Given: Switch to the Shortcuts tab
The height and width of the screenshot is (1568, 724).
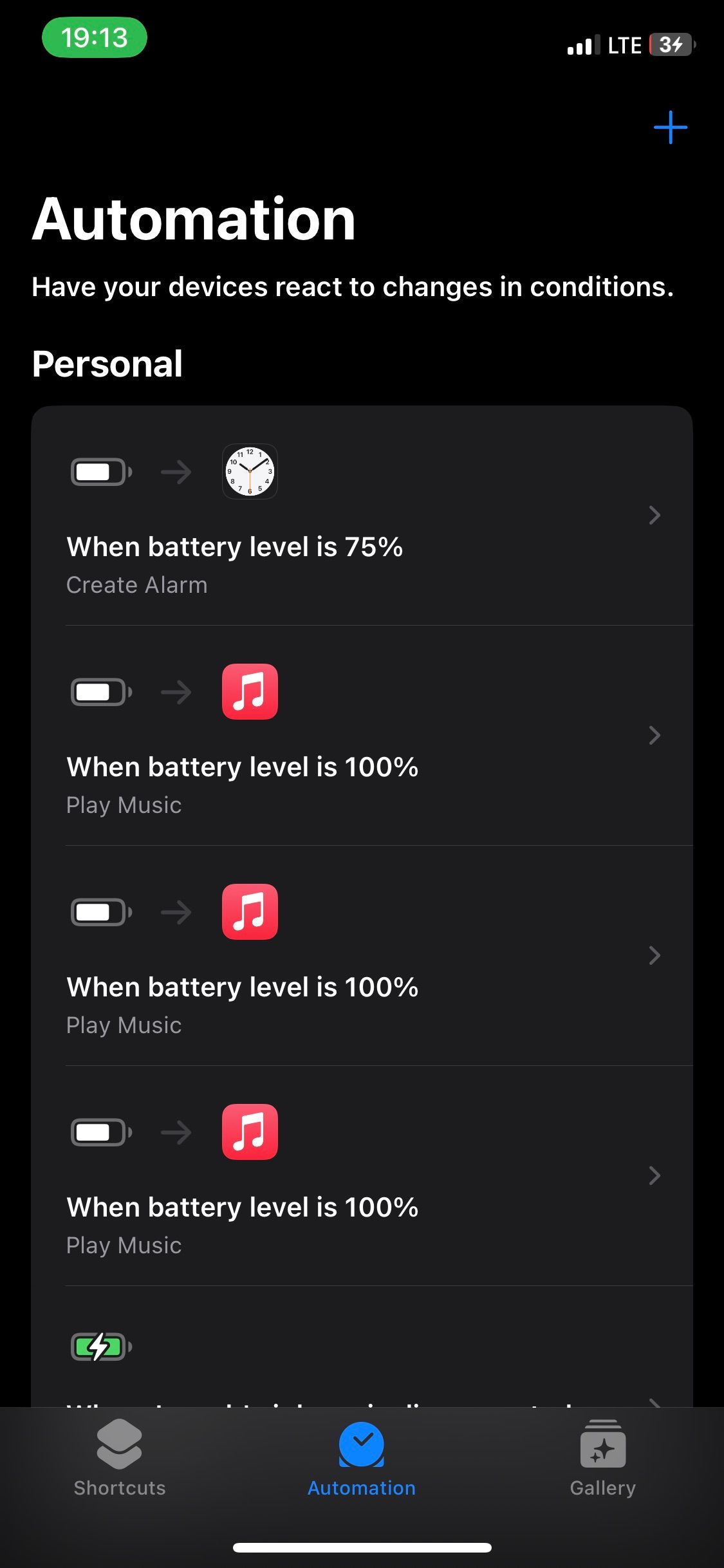Looking at the screenshot, I should coord(120,1459).
